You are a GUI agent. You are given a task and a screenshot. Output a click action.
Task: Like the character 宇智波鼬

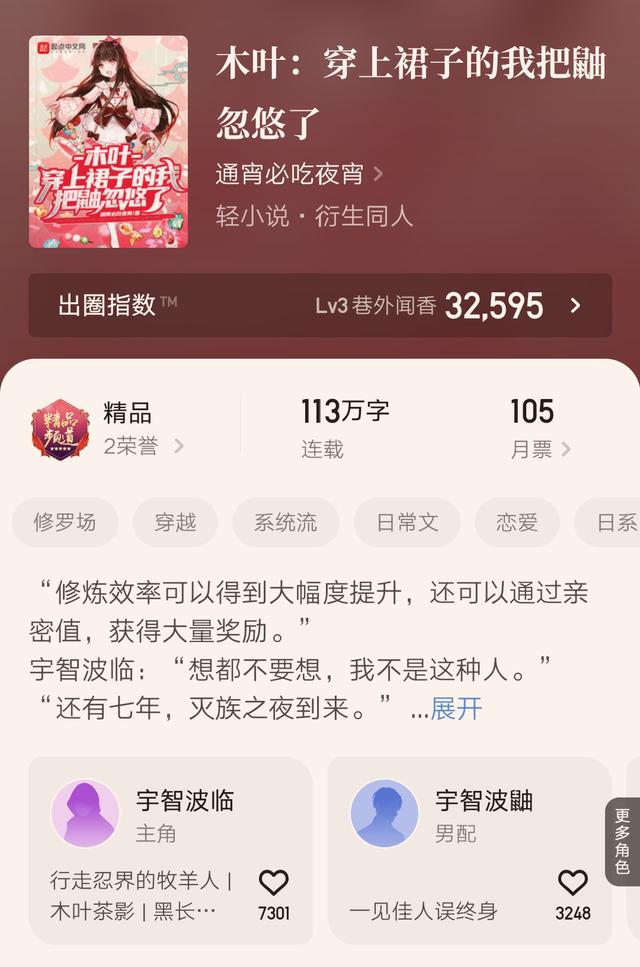(572, 883)
